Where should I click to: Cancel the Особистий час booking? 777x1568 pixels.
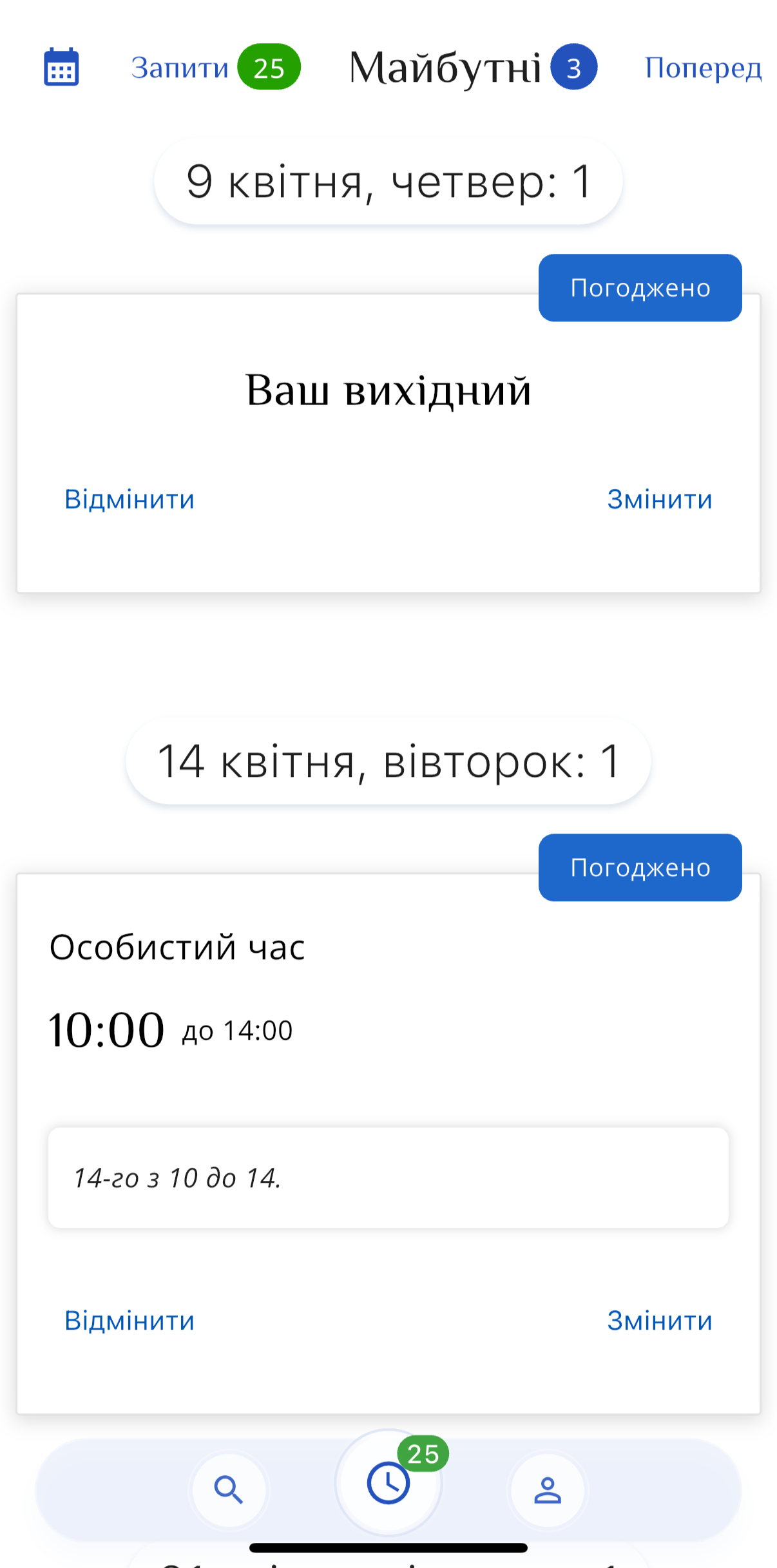pyautogui.click(x=129, y=1321)
